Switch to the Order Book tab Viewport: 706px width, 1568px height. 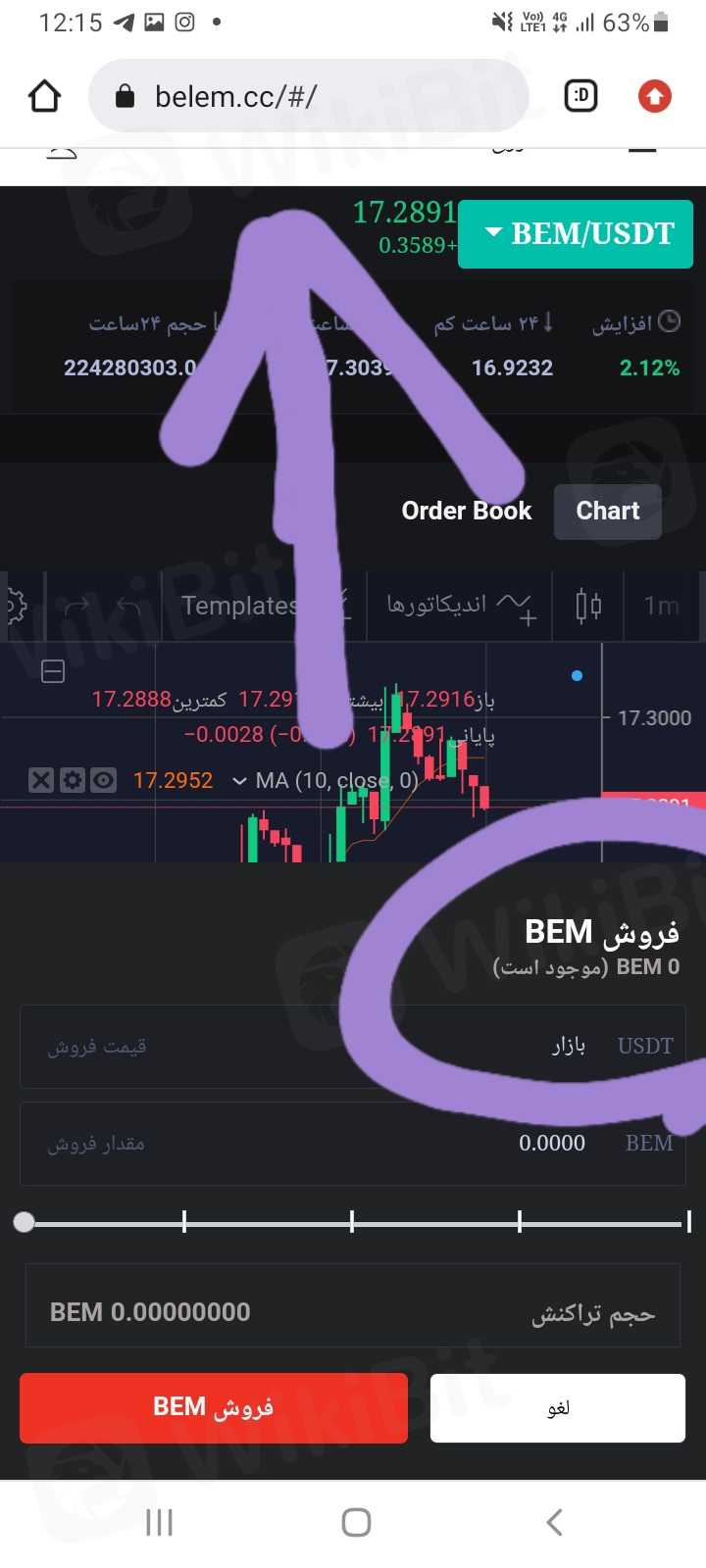click(466, 511)
